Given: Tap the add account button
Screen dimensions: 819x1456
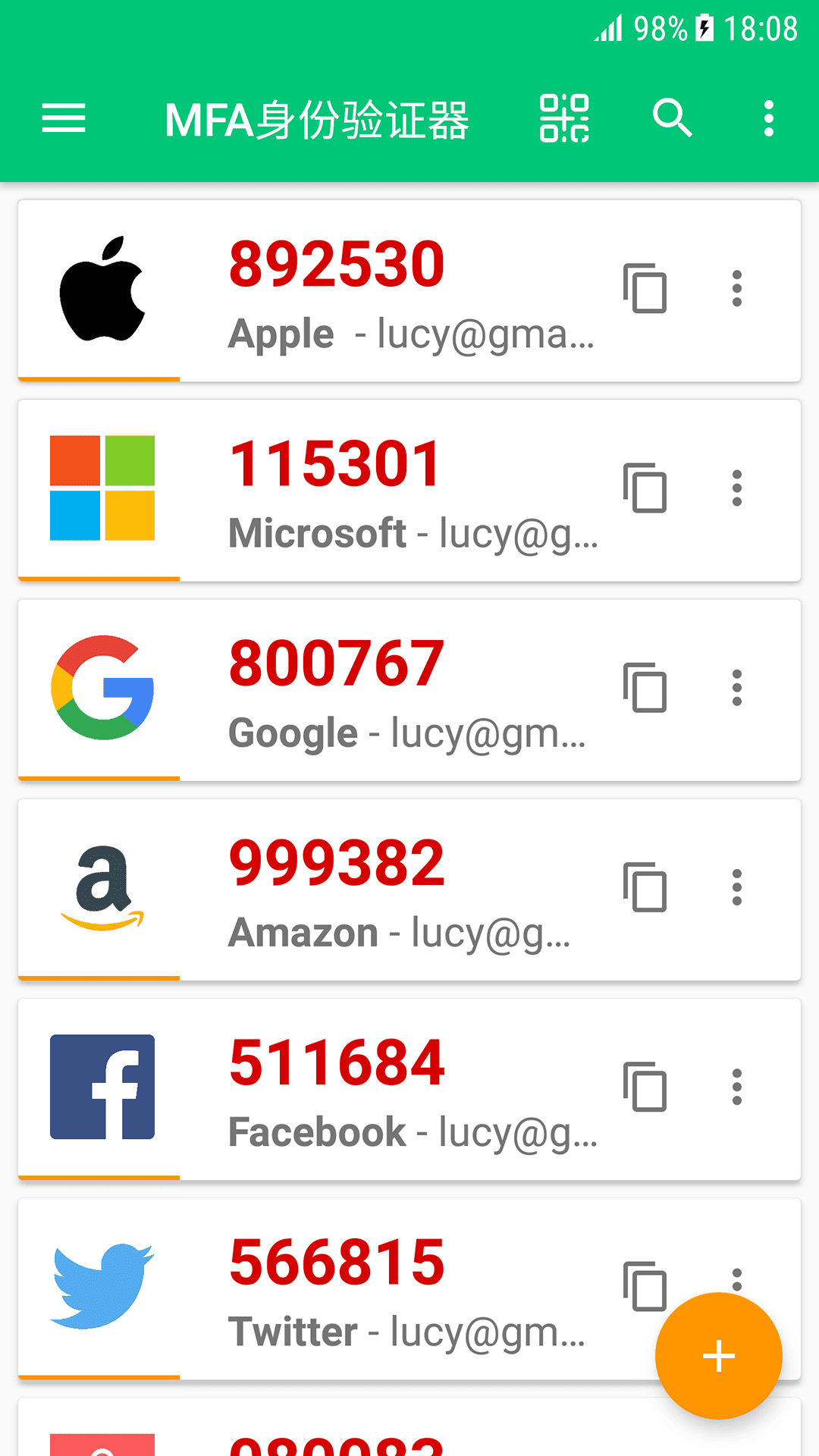Looking at the screenshot, I should [x=718, y=1357].
